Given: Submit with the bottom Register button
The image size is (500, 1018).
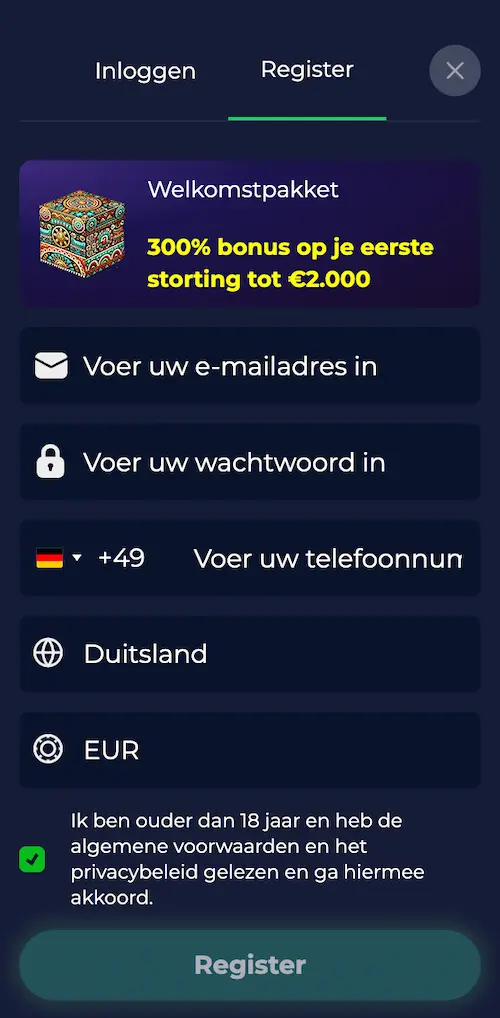Looking at the screenshot, I should point(250,965).
